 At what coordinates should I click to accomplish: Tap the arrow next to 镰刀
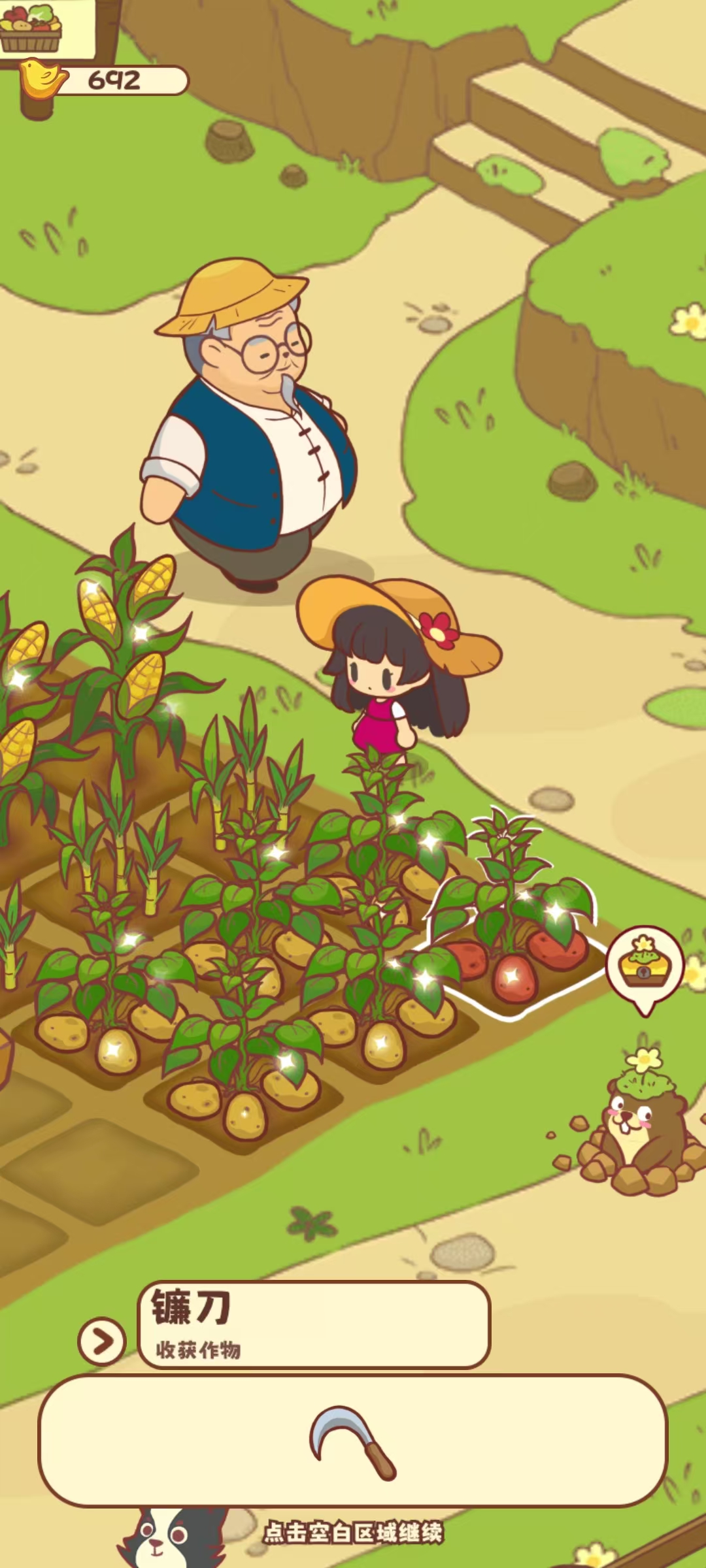101,1341
